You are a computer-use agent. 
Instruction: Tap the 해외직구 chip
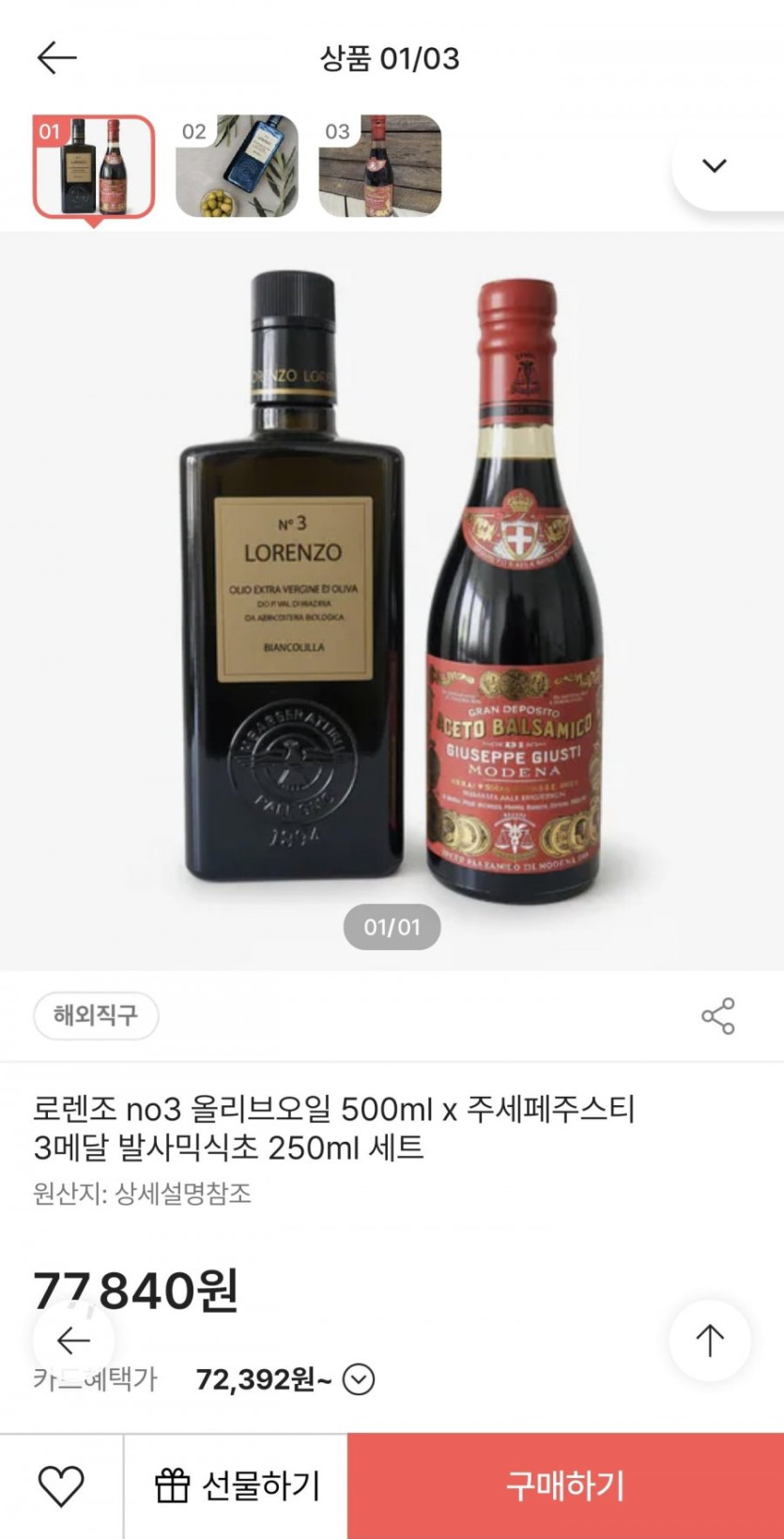tap(96, 1016)
